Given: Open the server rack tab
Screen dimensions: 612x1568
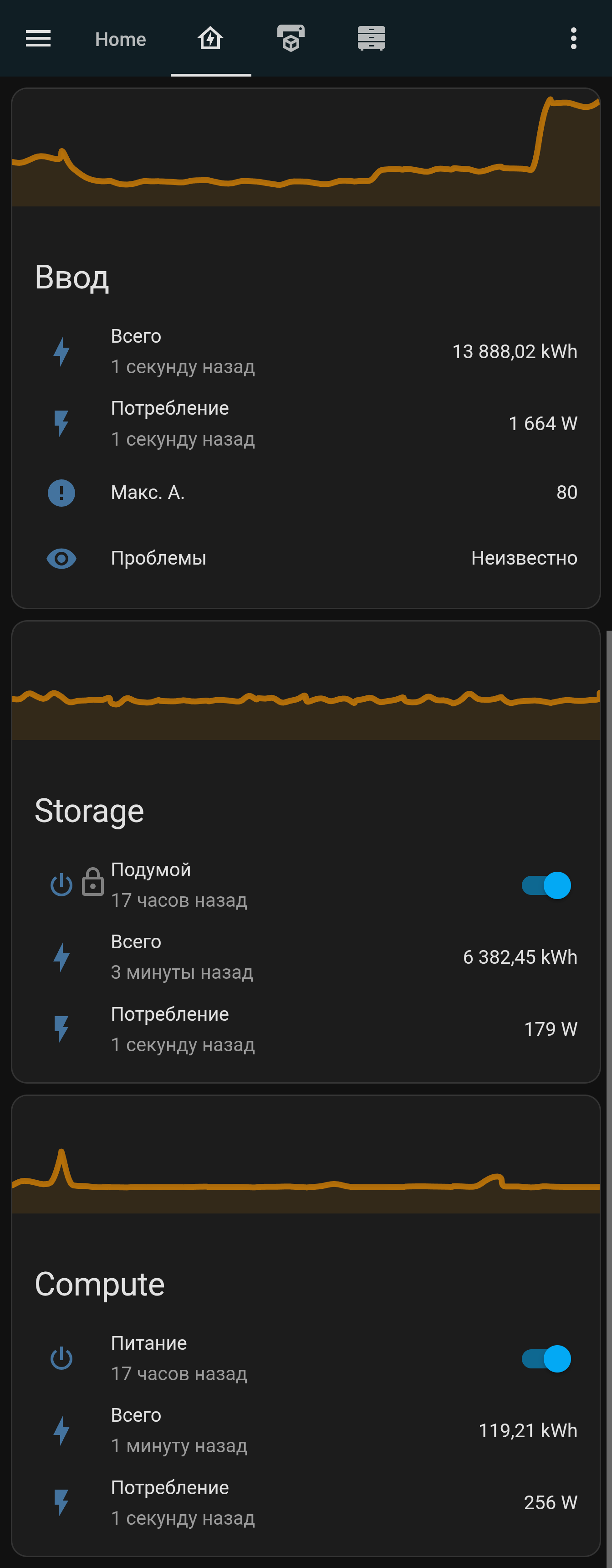Looking at the screenshot, I should [x=371, y=39].
